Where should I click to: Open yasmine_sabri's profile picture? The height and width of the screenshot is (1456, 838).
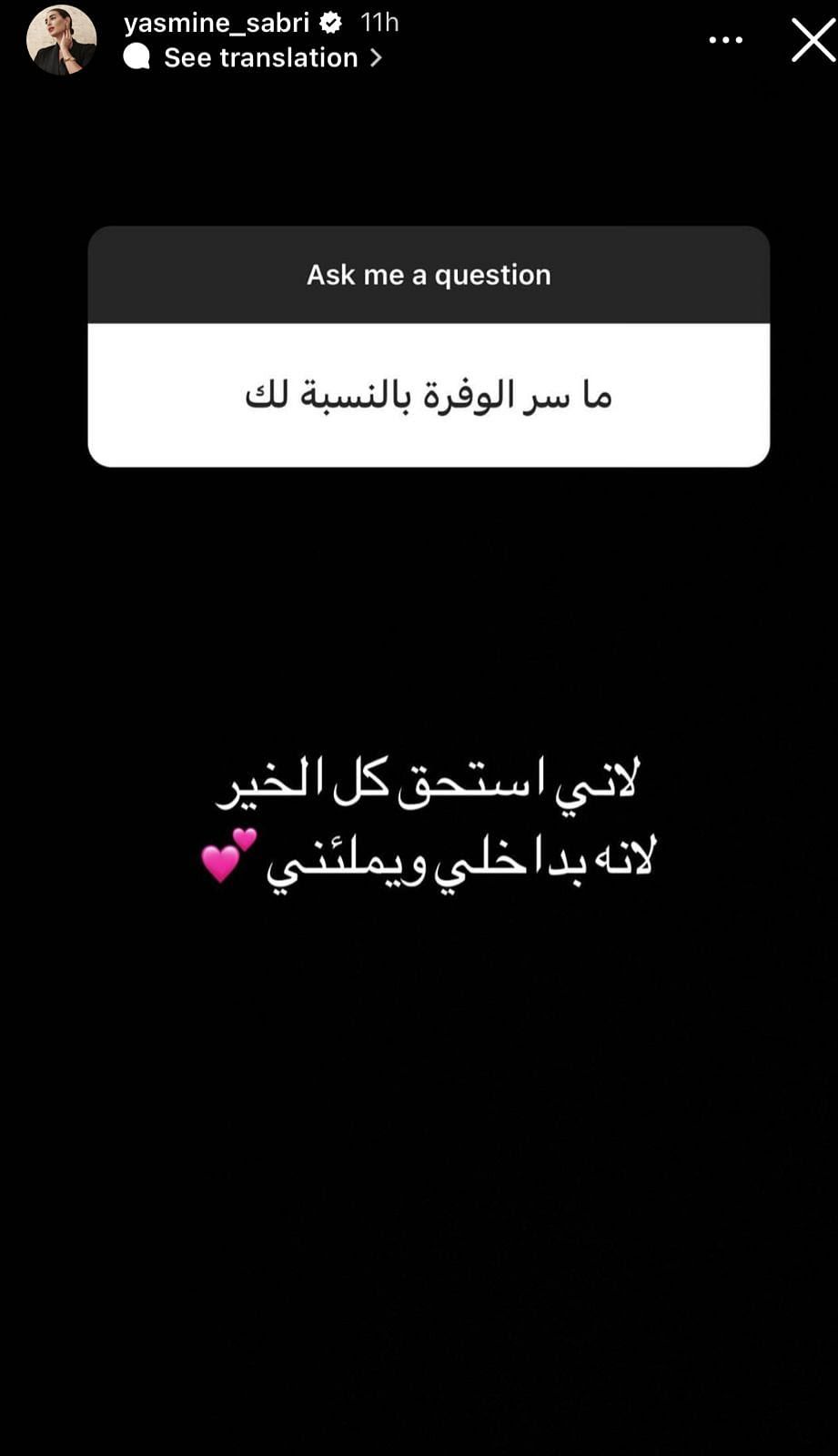tap(61, 41)
